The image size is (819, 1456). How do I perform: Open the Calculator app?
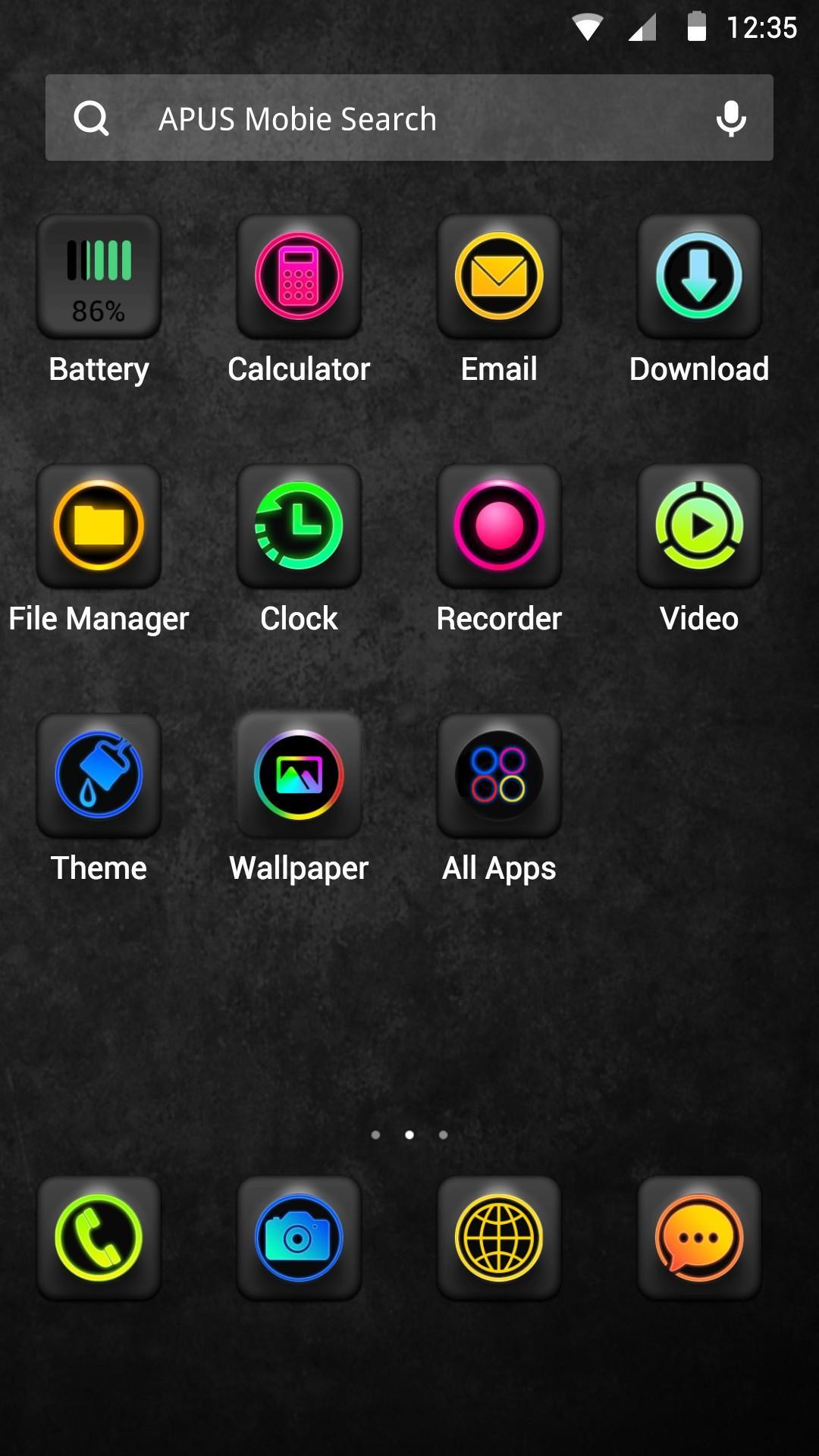pos(299,277)
